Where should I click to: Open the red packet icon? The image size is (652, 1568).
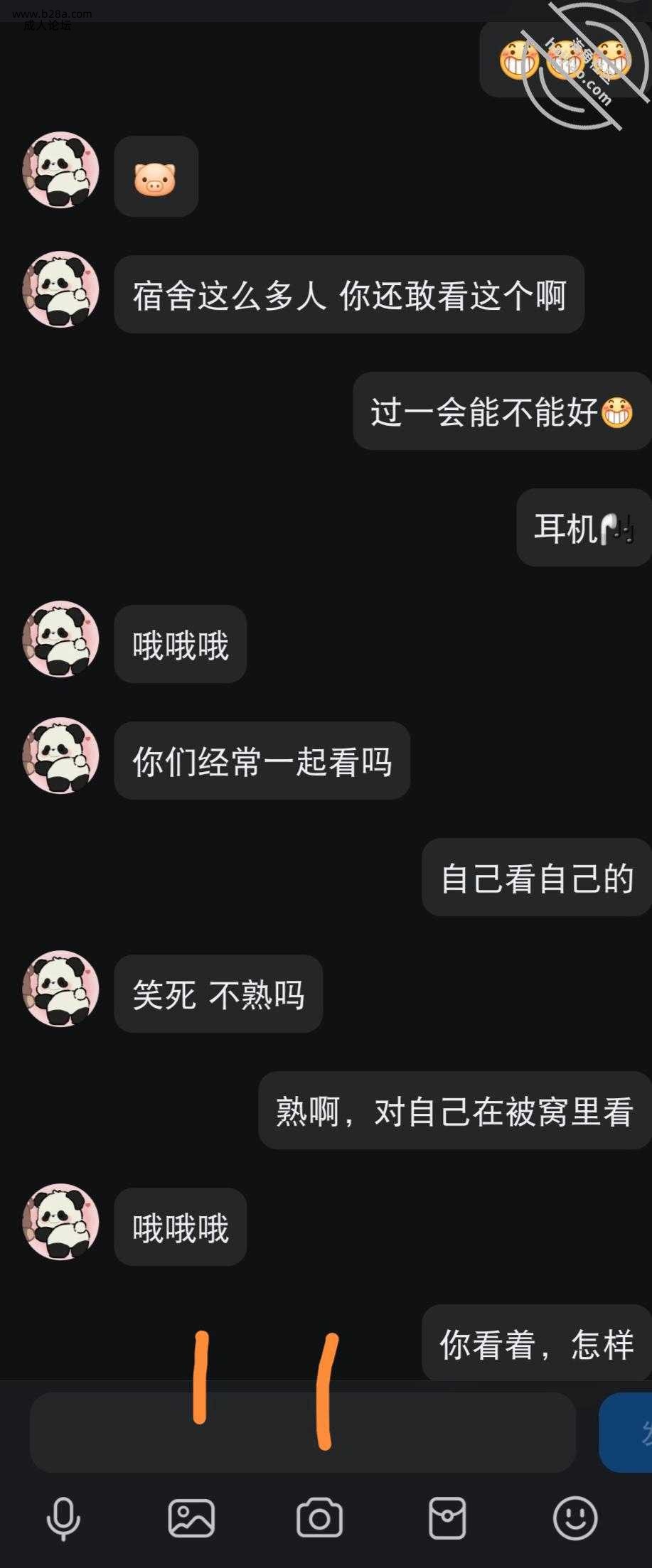click(x=447, y=1518)
